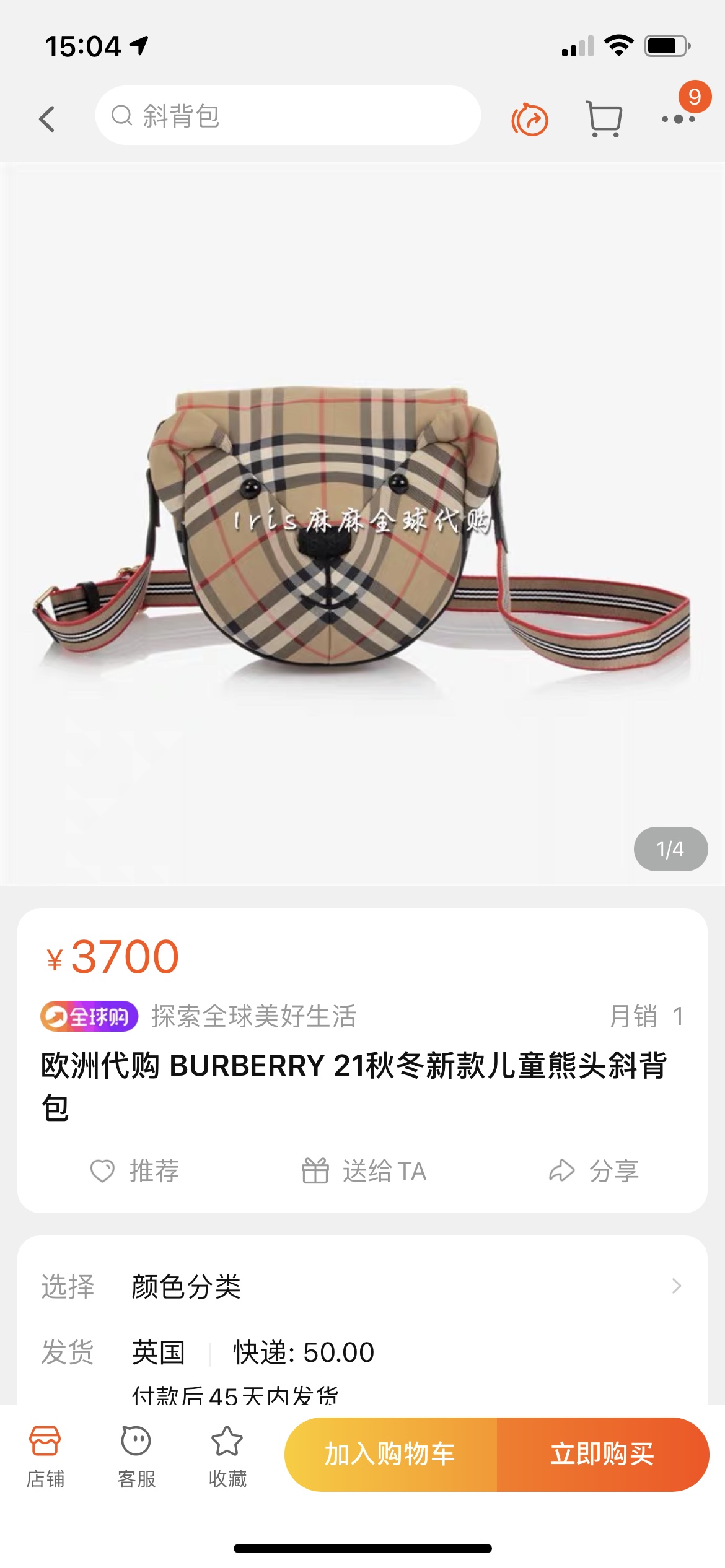Go back with the arrow icon
This screenshot has width=725, height=1568.
click(47, 118)
